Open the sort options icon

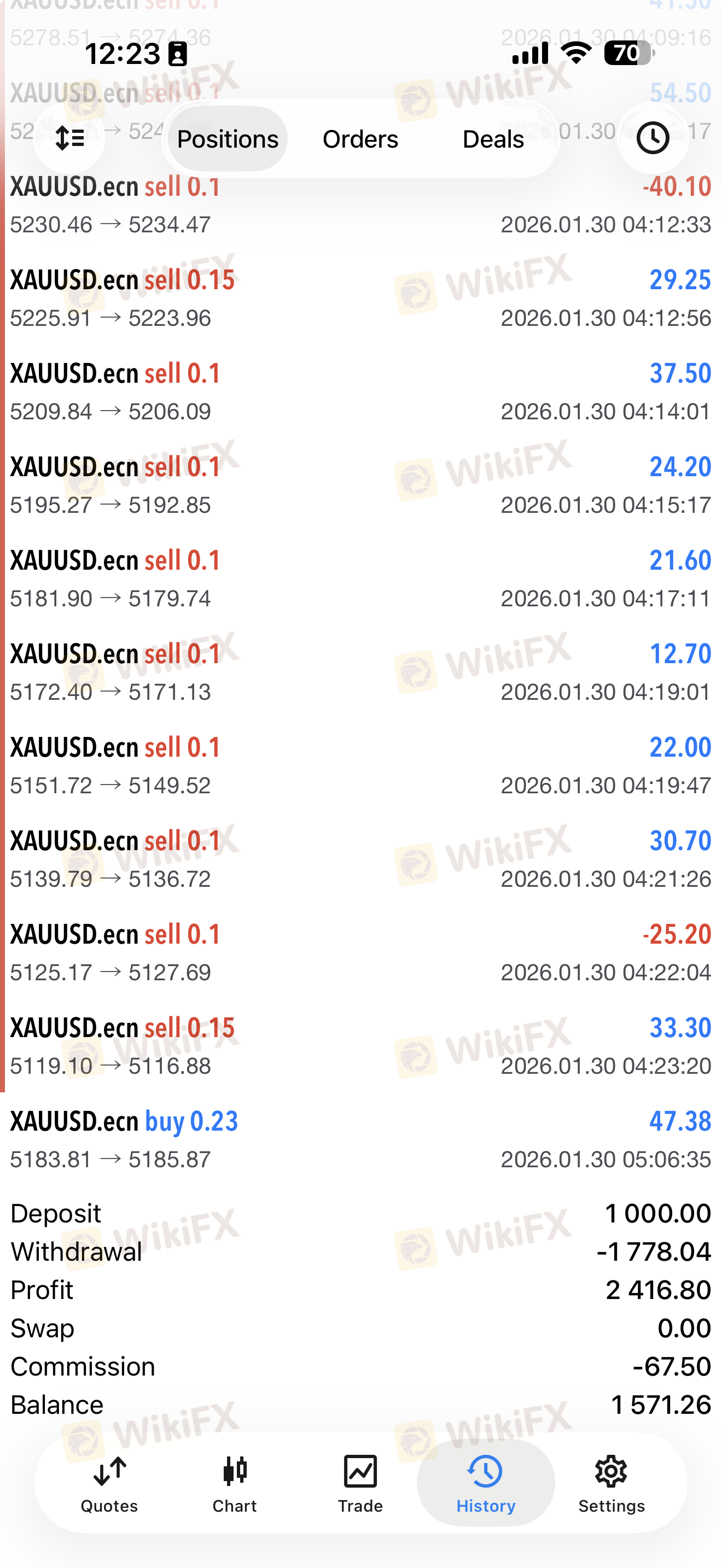pyautogui.click(x=69, y=138)
